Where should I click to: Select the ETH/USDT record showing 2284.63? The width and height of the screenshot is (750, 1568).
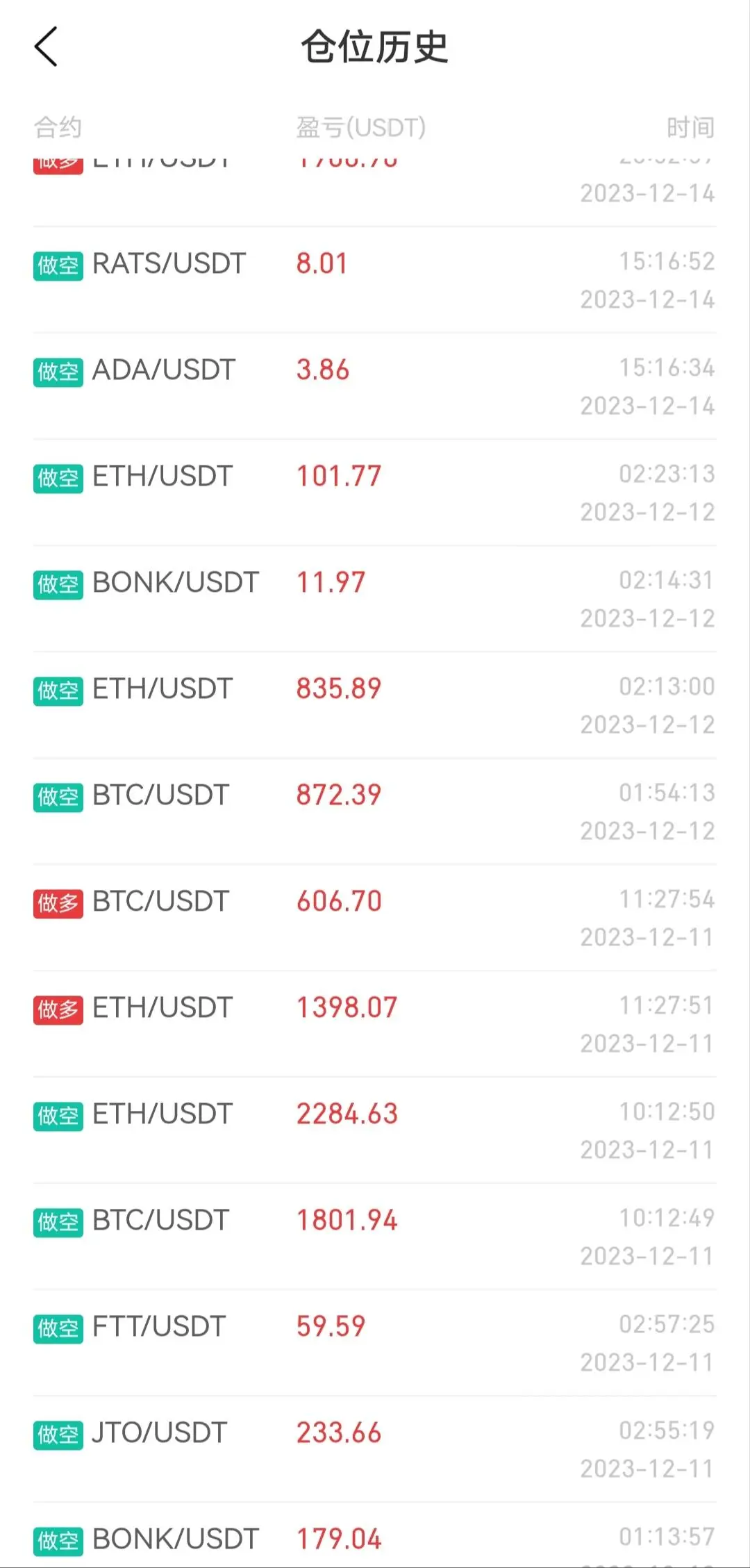375,1130
